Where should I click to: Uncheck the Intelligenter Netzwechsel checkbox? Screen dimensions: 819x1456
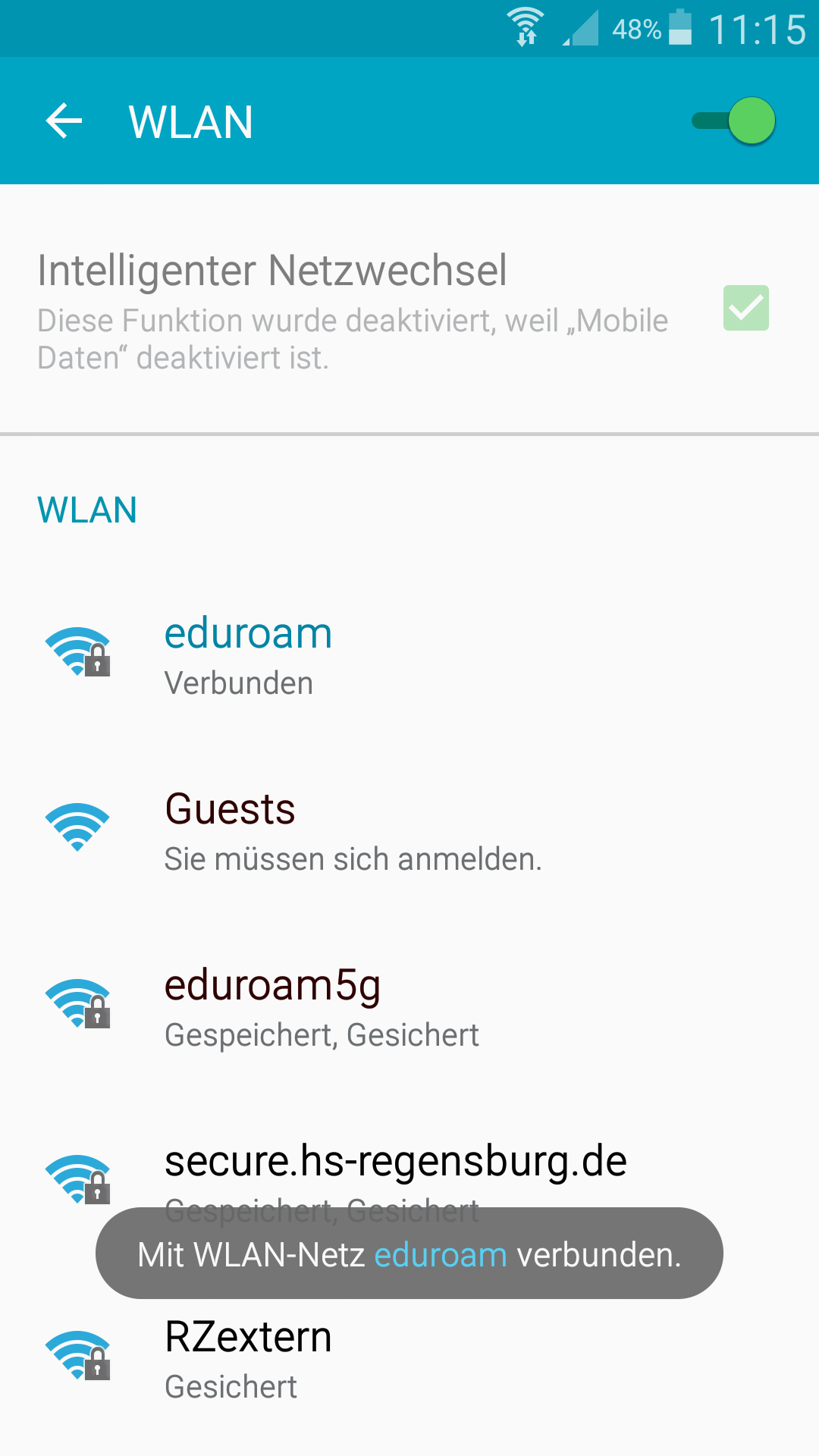point(746,308)
